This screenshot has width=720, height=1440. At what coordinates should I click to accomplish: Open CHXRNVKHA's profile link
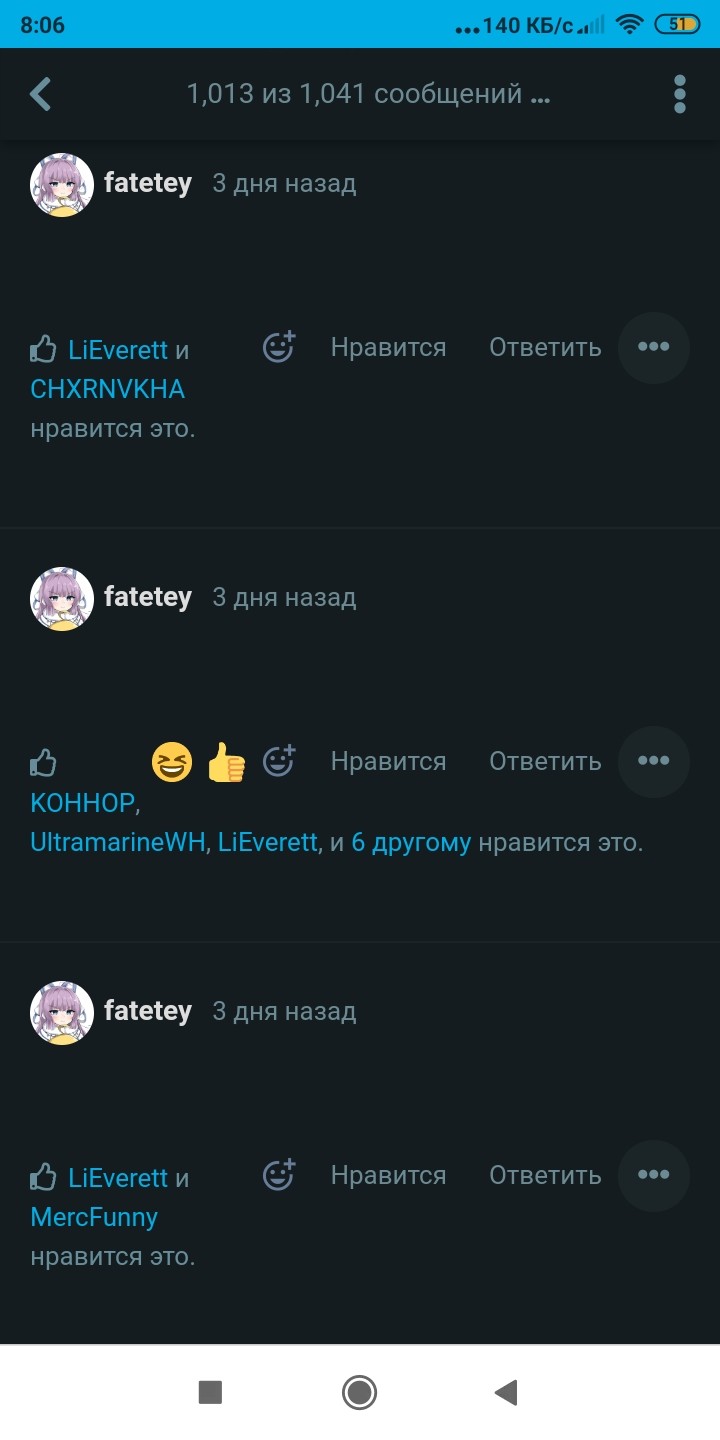click(x=107, y=389)
